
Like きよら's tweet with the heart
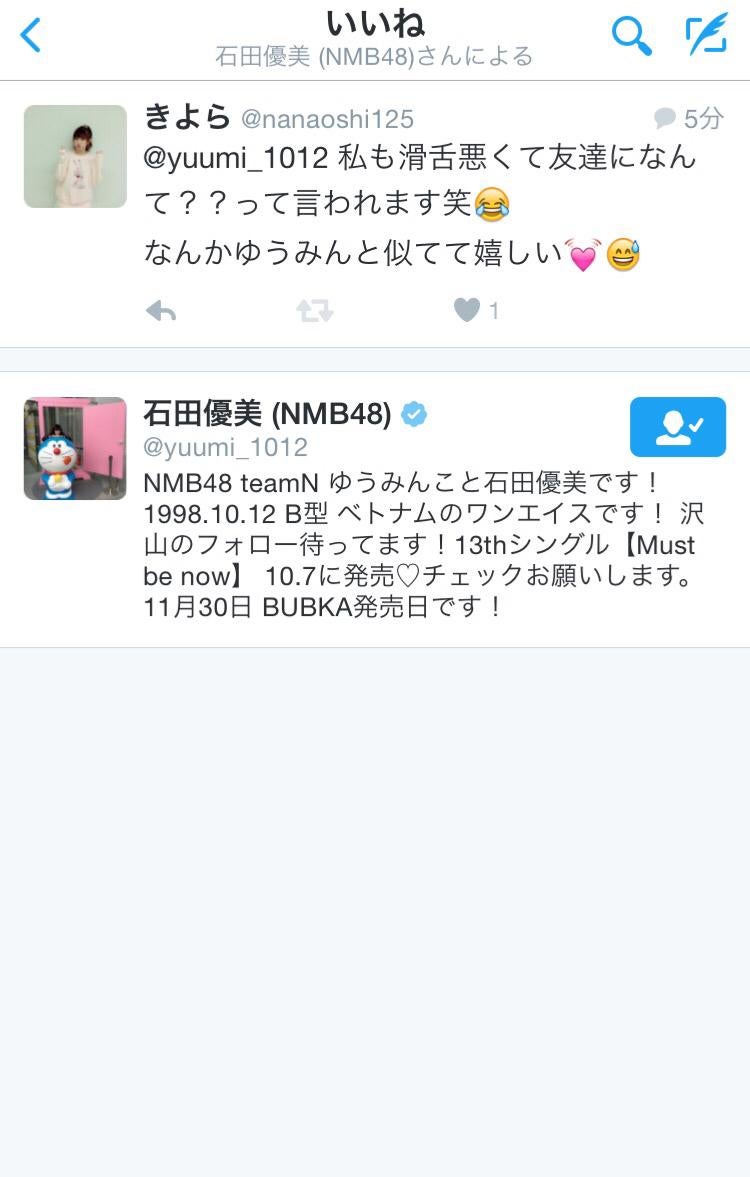(467, 311)
